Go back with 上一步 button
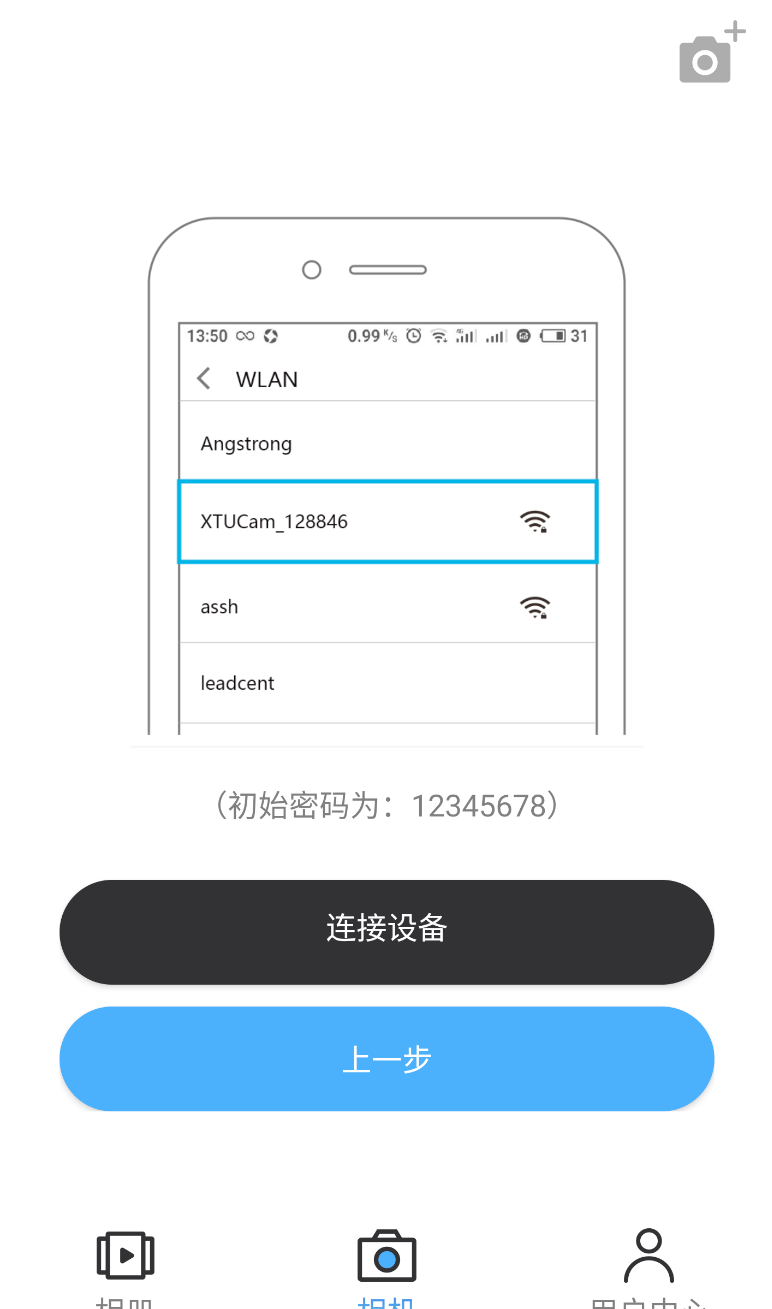 386,1059
